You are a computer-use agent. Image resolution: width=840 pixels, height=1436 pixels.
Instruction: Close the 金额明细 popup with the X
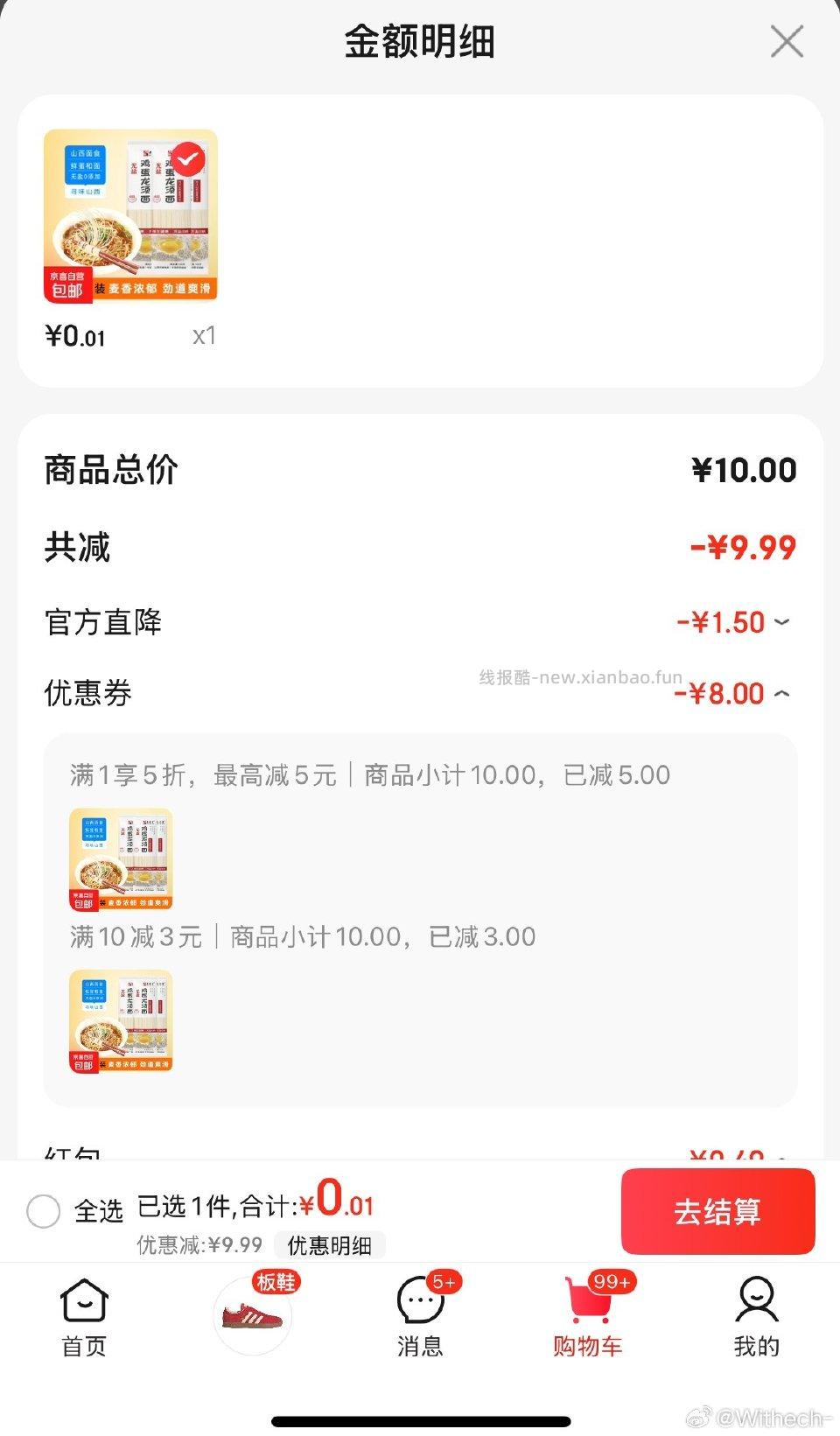point(787,41)
